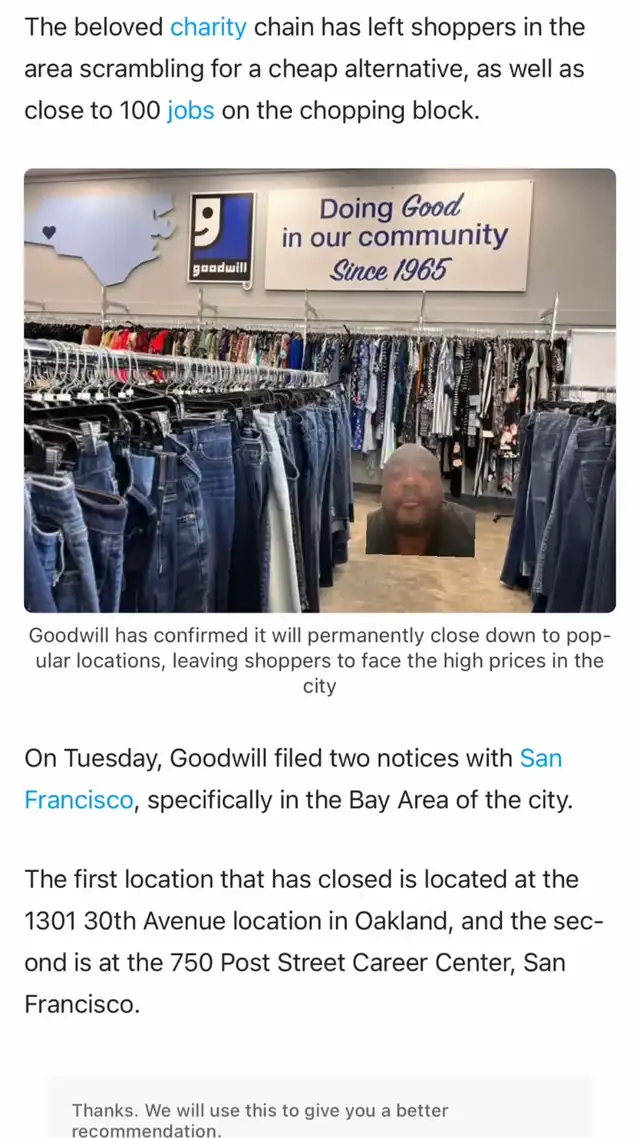Viewport: 640px width, 1138px height.
Task: Open the blue 'charity' link
Action: (x=208, y=27)
